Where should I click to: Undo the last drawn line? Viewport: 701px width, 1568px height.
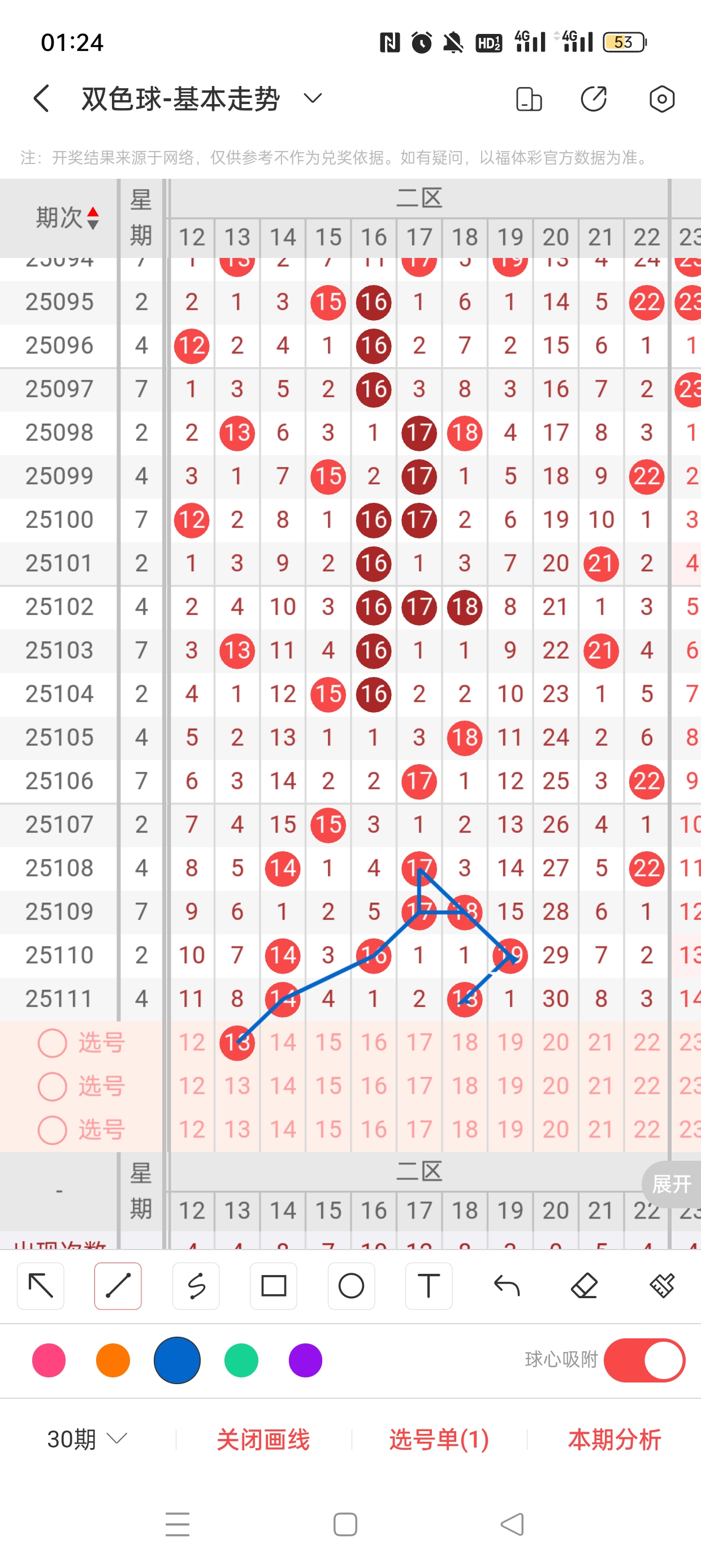click(507, 1286)
